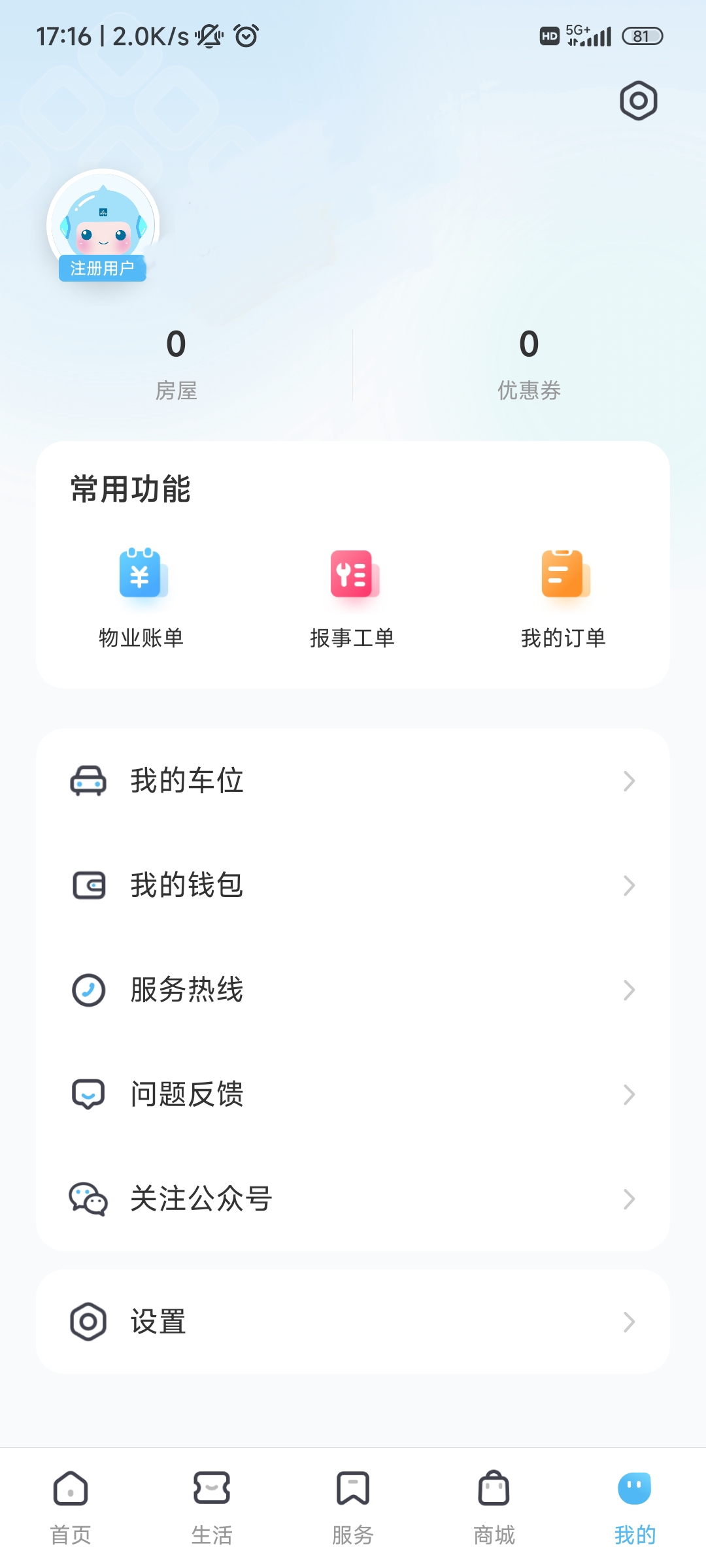Open the 我的钱包 wallet row
Image resolution: width=706 pixels, height=1568 pixels.
pyautogui.click(x=353, y=885)
